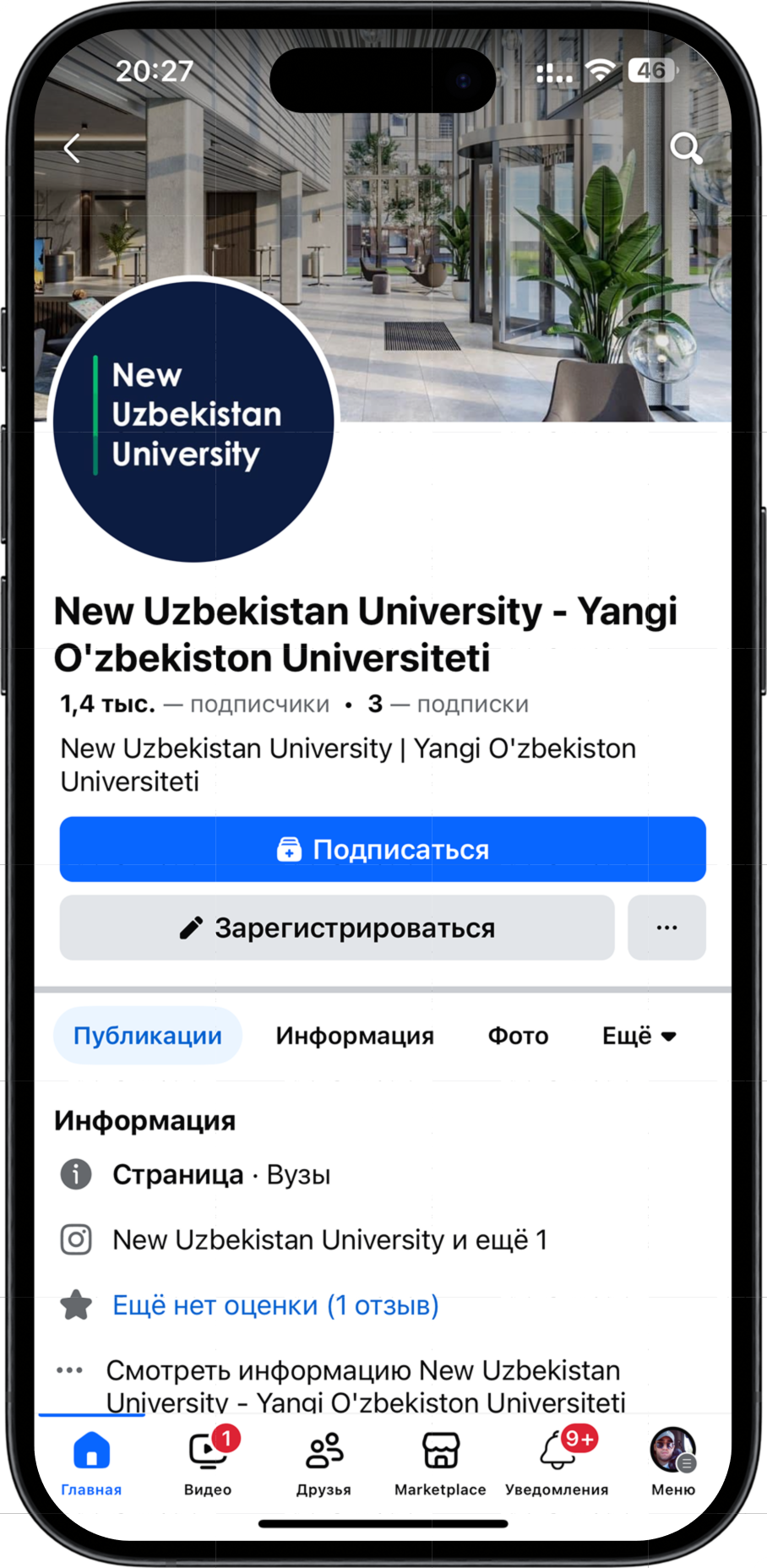This screenshot has height=1568, width=767.
Task: Go back using the top-left arrow
Action: 73,149
